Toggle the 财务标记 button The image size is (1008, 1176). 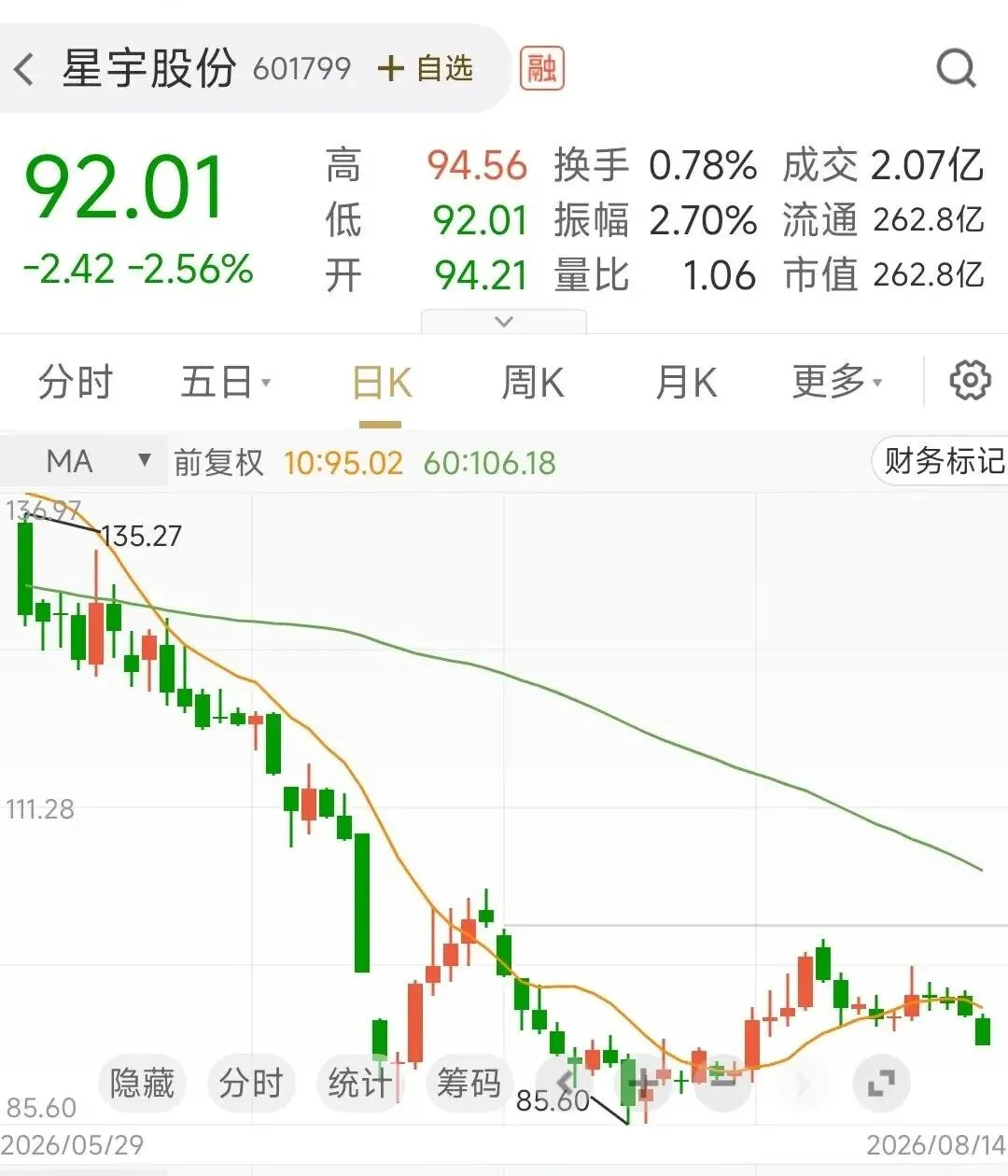point(941,461)
